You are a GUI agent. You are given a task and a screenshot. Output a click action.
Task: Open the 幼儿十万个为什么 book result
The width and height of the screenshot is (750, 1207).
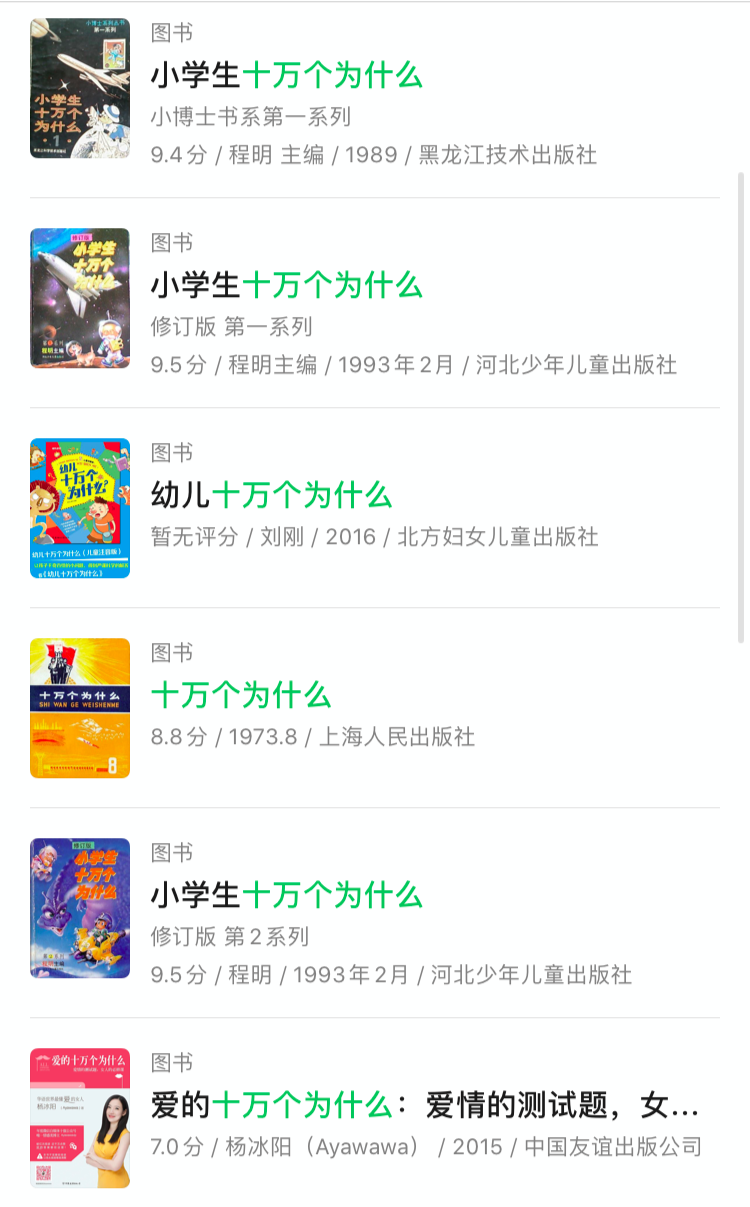click(271, 495)
